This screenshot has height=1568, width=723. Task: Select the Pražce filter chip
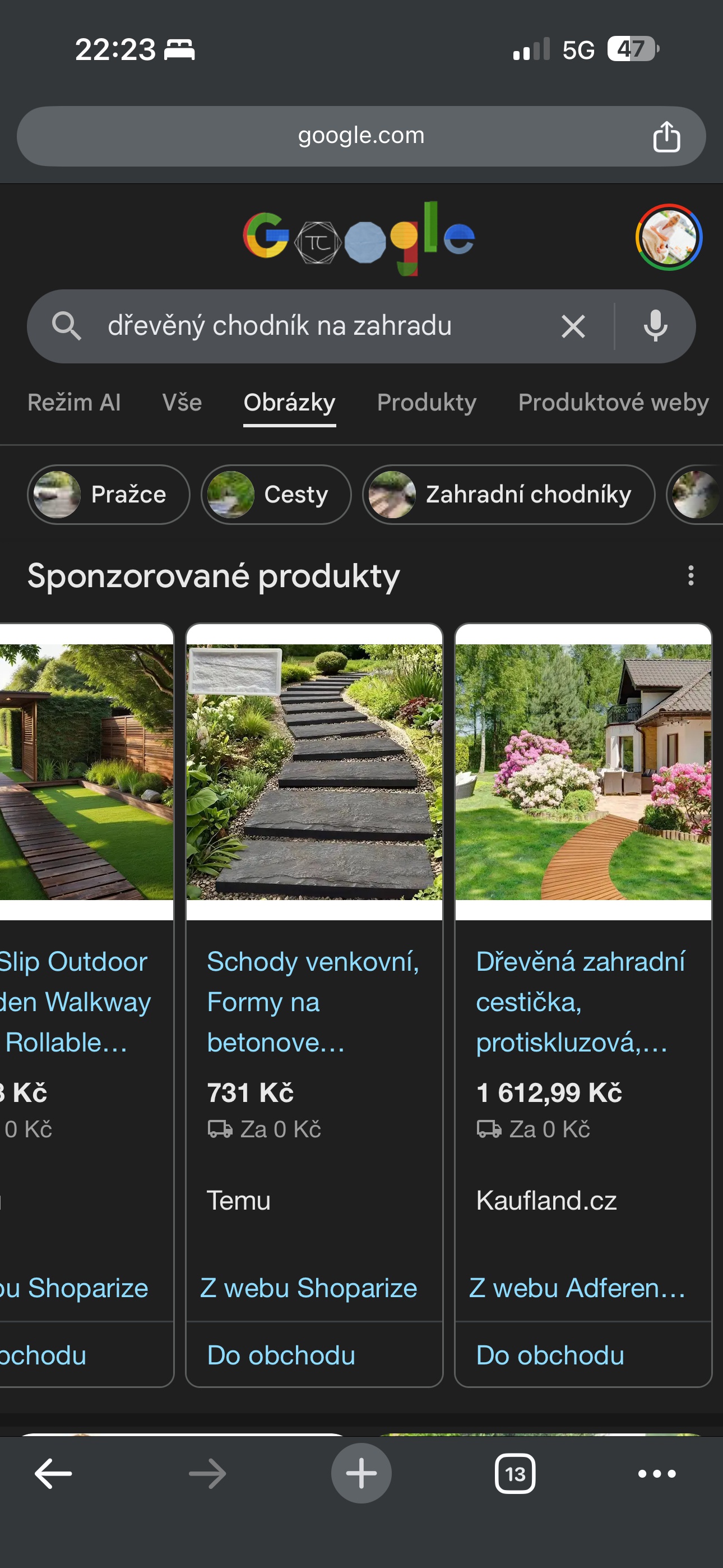[108, 494]
